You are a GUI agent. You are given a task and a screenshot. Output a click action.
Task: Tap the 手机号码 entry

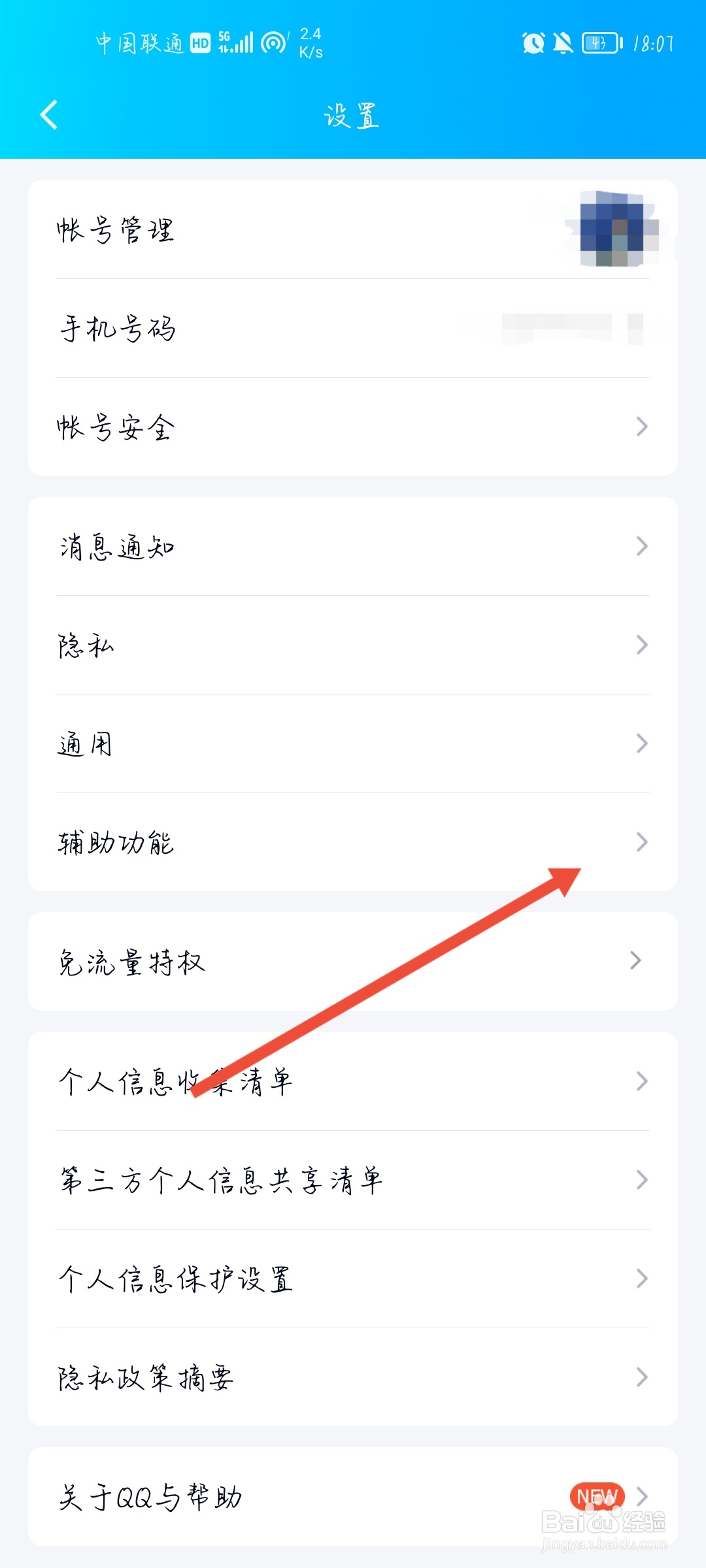(x=261, y=329)
